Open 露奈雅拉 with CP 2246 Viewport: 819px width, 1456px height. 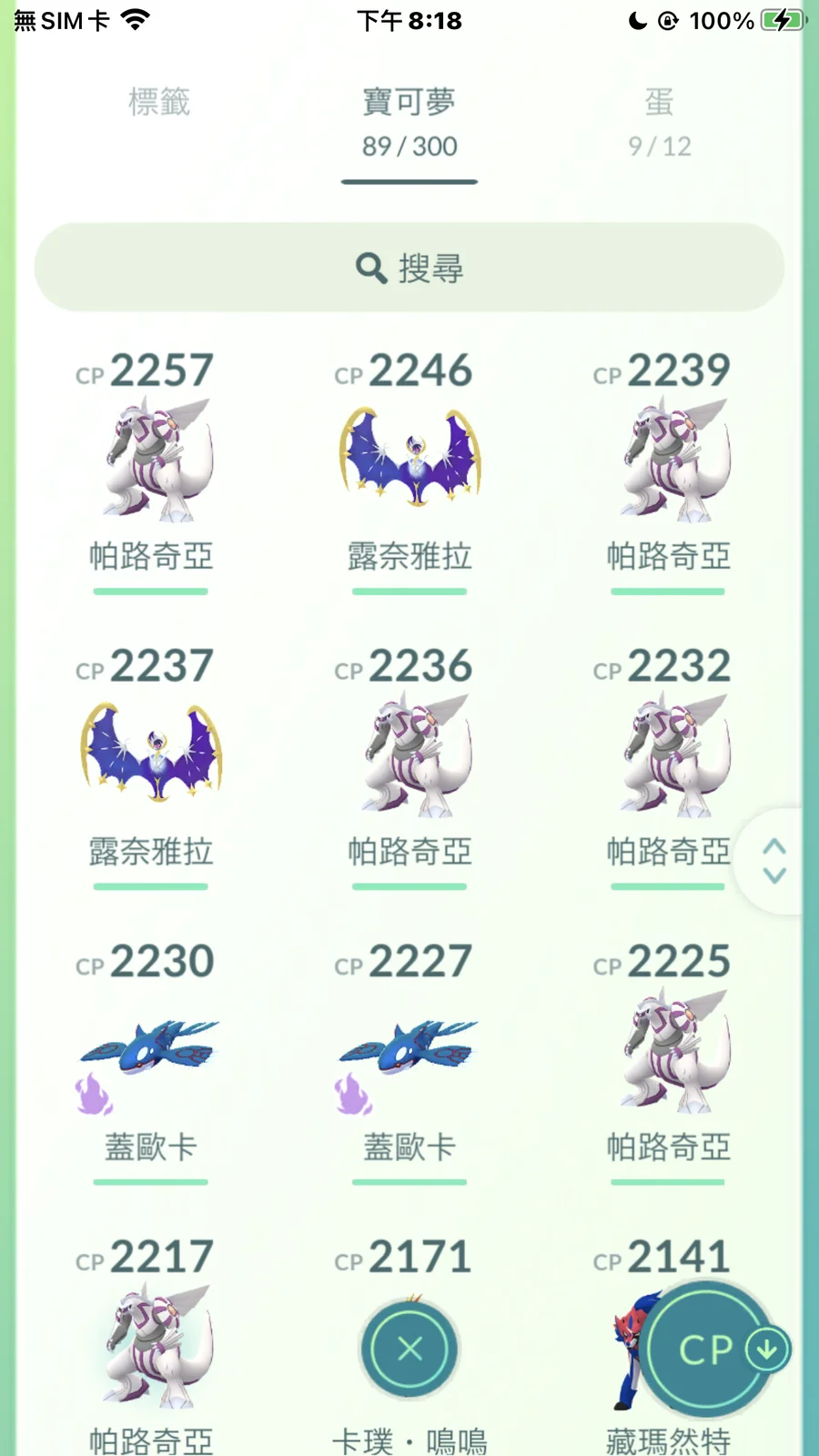pos(409,460)
